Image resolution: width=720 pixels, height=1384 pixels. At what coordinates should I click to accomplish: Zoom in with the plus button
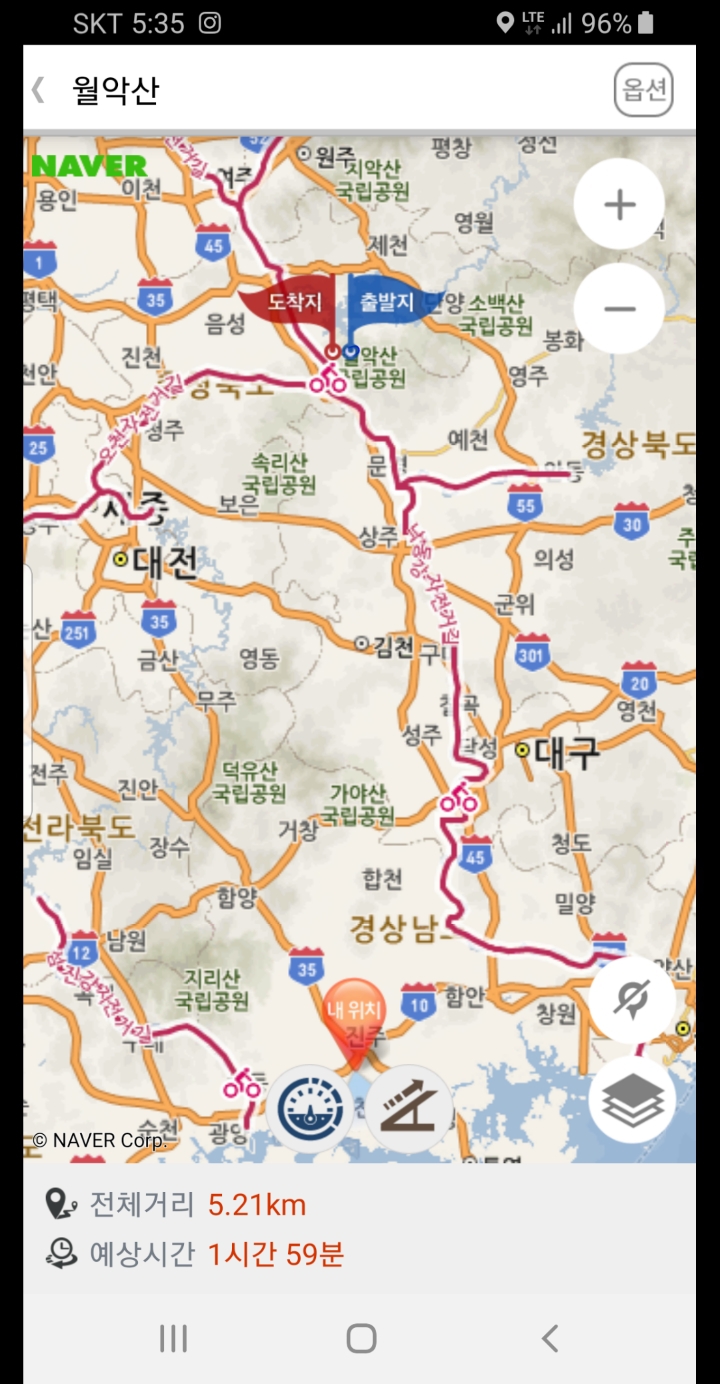pyautogui.click(x=619, y=205)
